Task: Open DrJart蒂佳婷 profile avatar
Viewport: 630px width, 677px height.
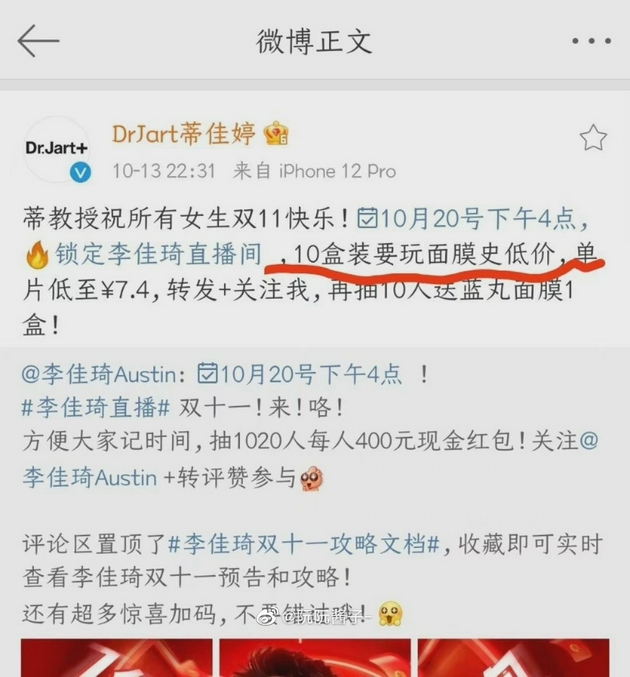Action: (57, 149)
